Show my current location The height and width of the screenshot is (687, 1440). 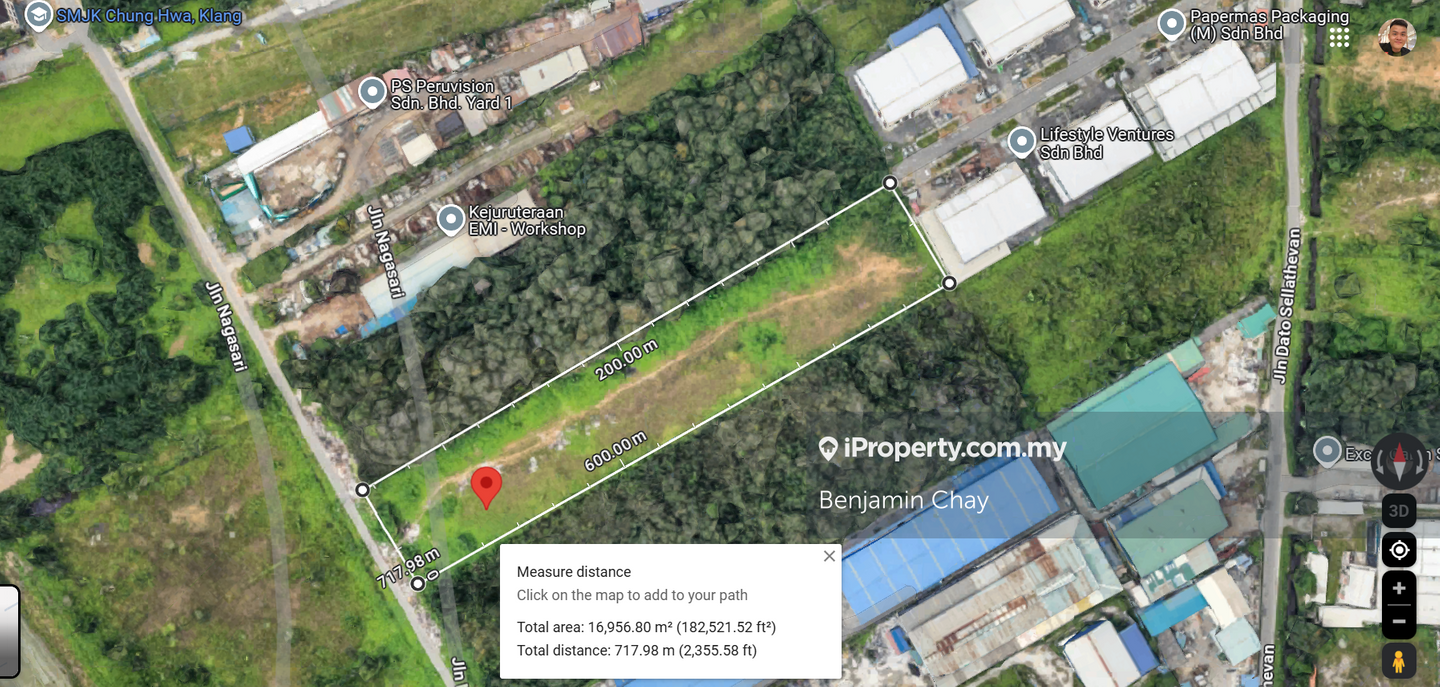[1398, 550]
